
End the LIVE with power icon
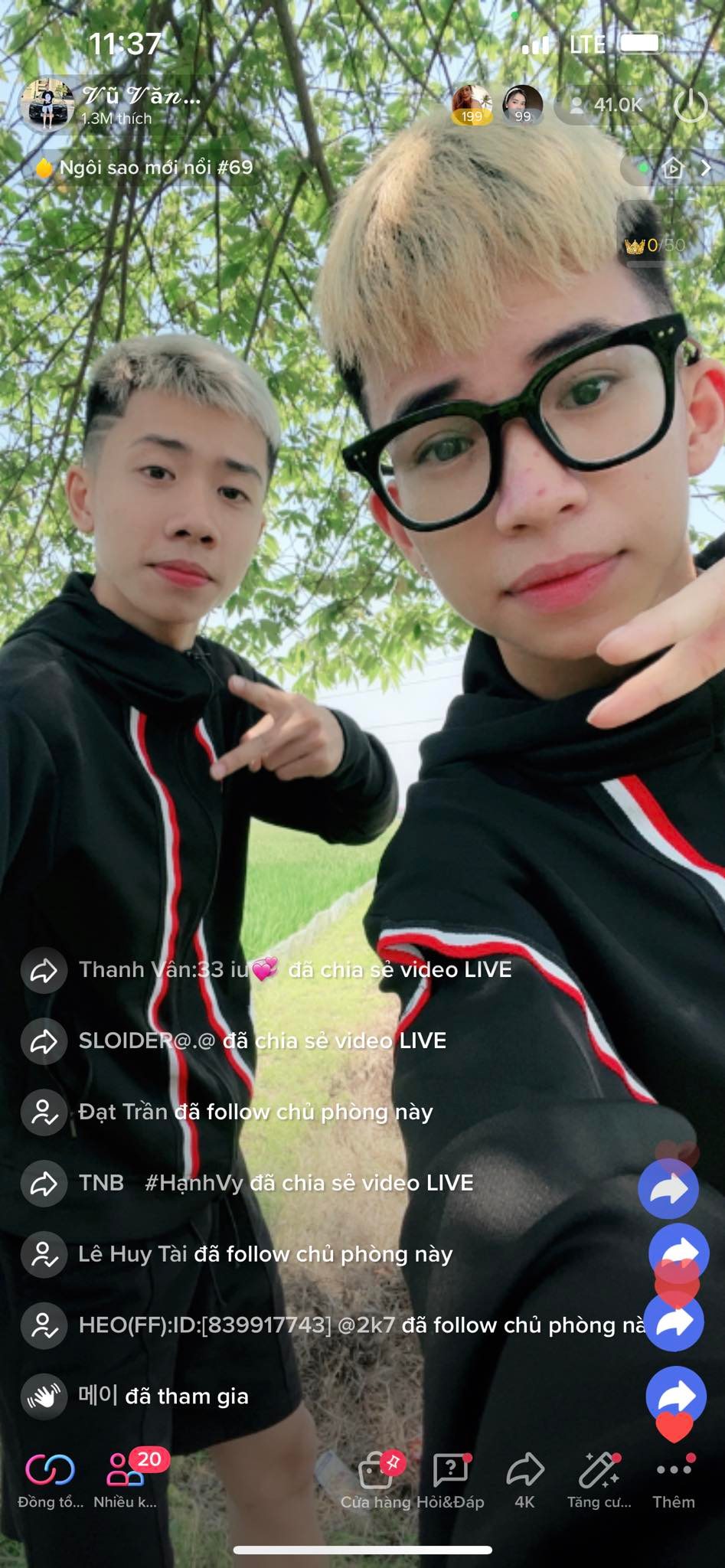pos(691,105)
